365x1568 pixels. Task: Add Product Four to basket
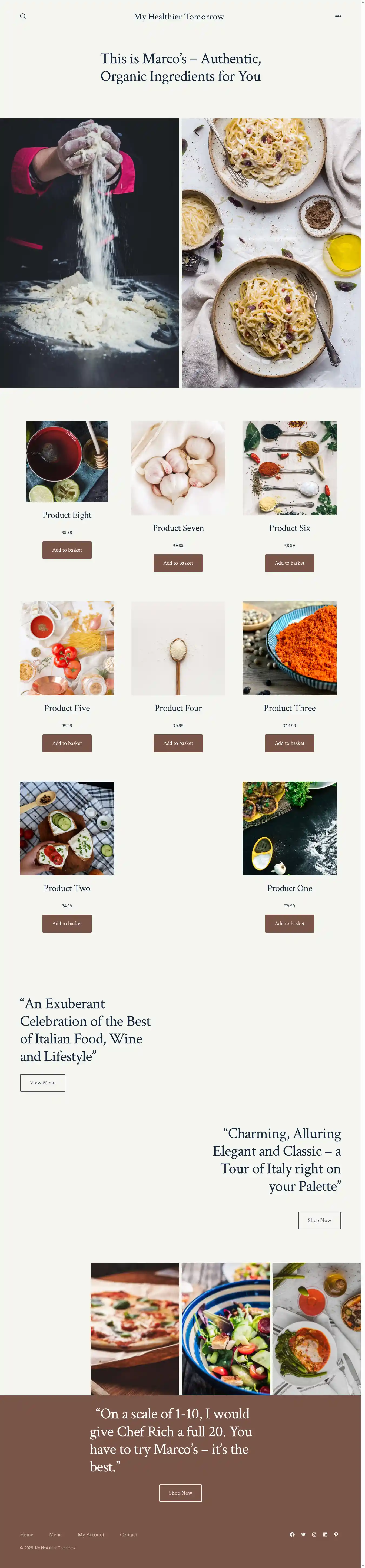coord(178,743)
